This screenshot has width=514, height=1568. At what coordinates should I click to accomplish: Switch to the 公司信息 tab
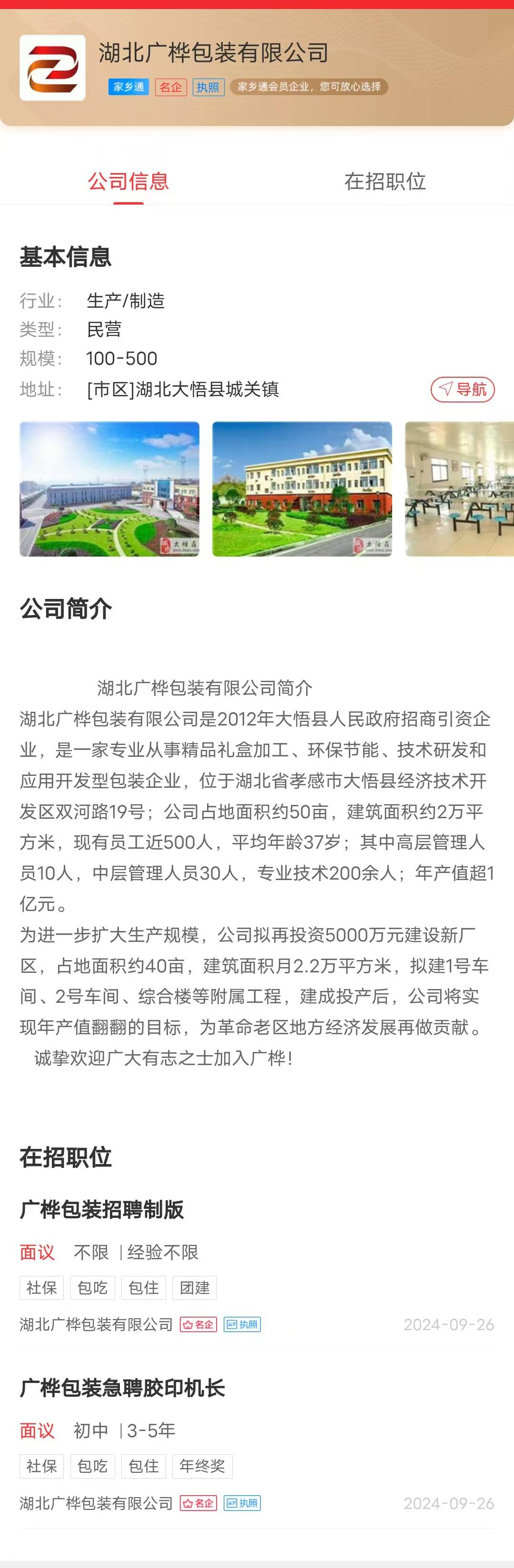(x=128, y=181)
